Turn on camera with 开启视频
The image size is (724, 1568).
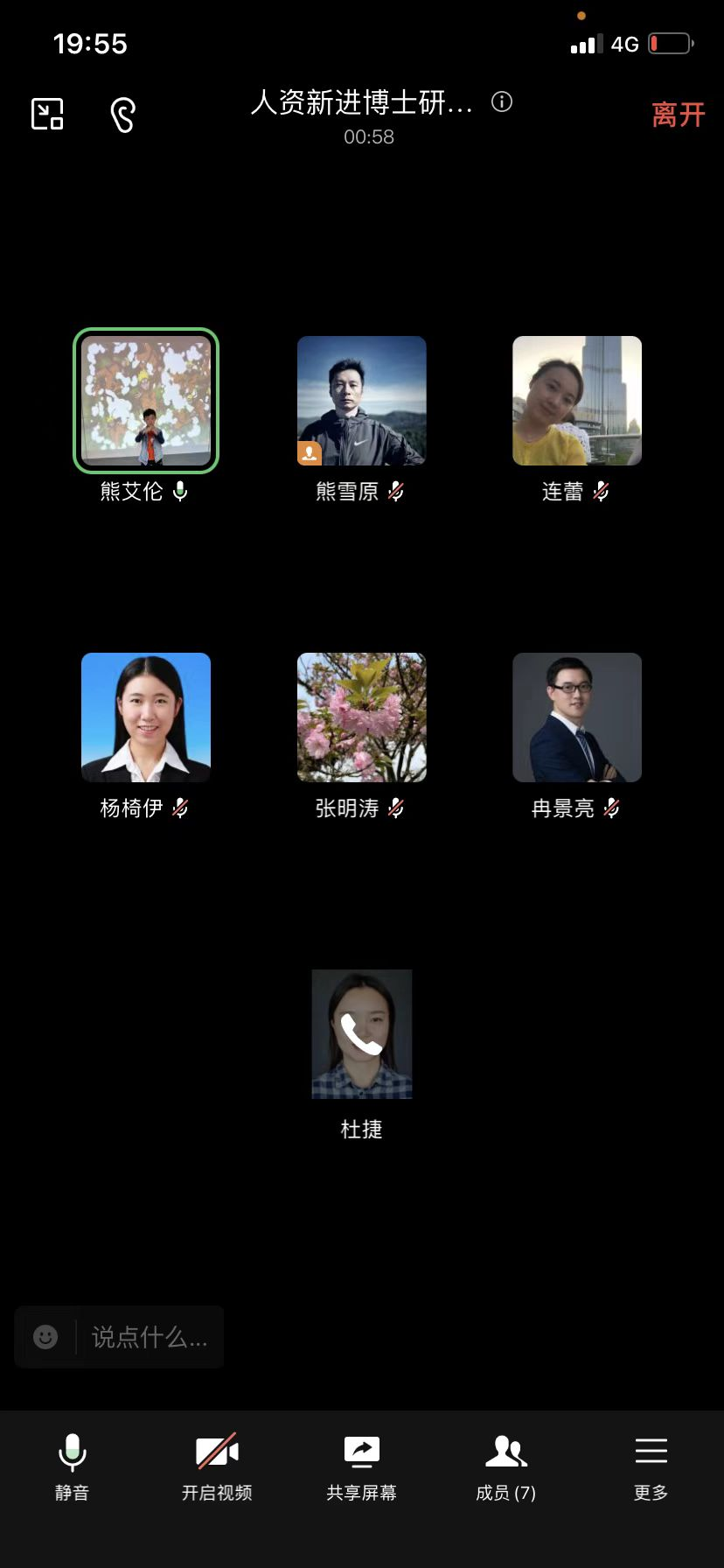coord(217,1466)
